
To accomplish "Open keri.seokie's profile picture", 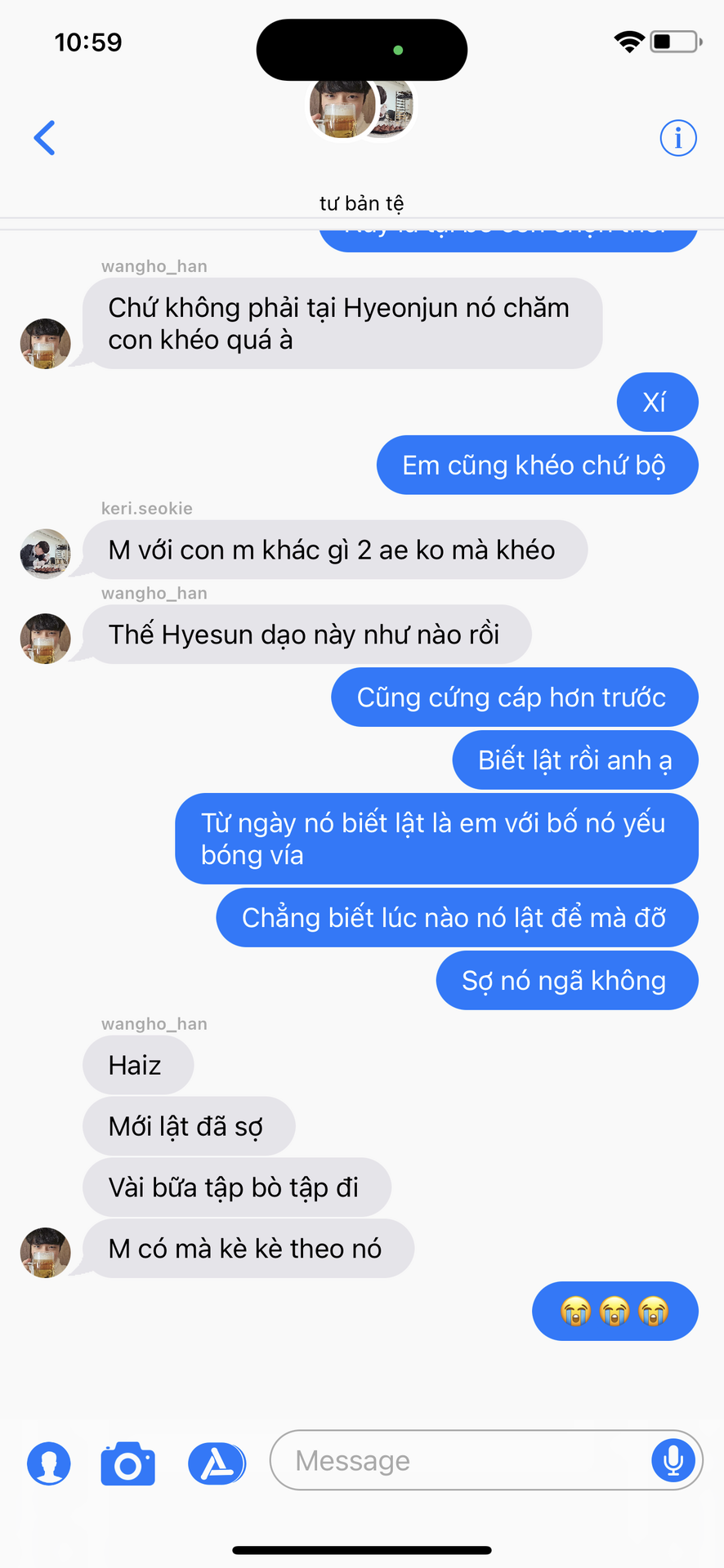I will coord(45,553).
